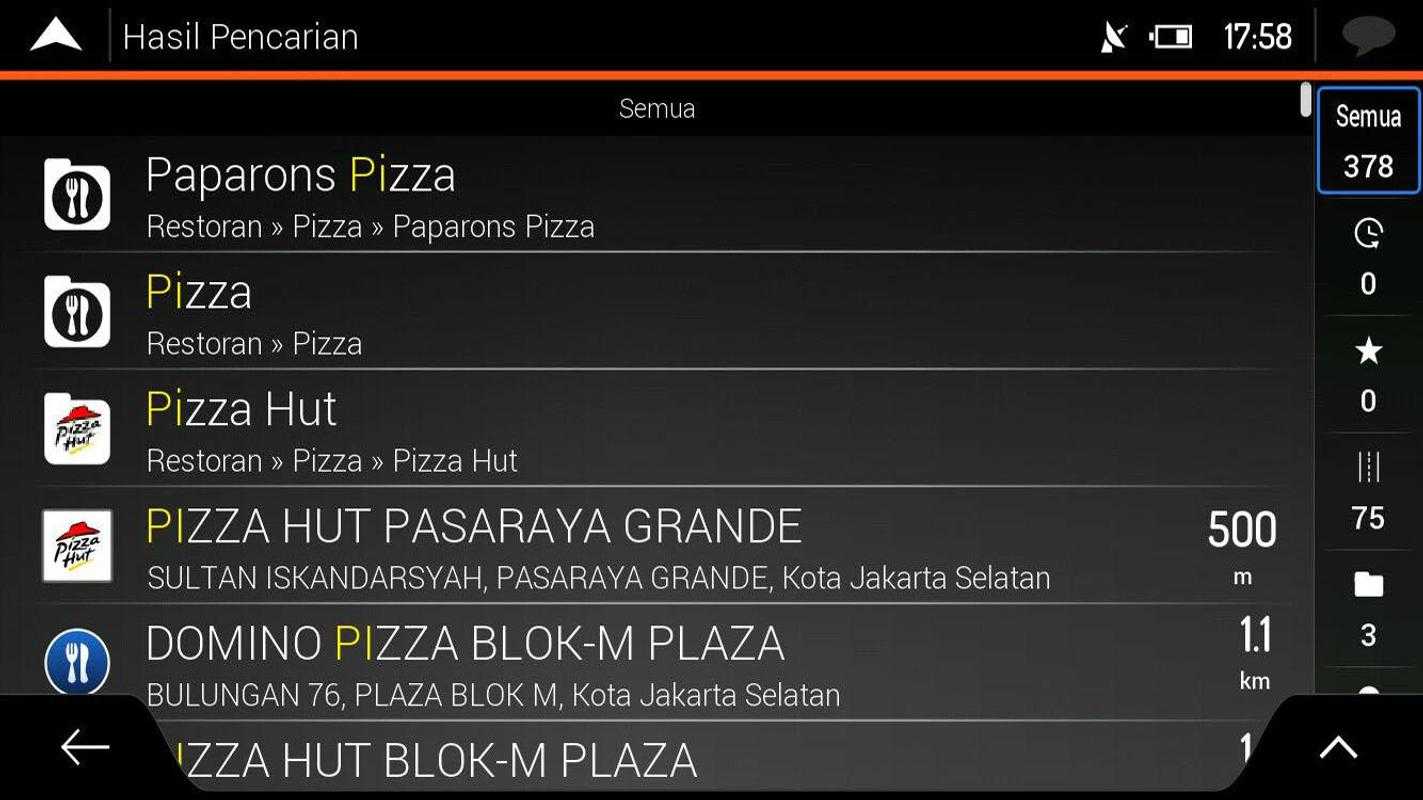
Task: Open the navigation arrow menu at top left
Action: [55, 36]
